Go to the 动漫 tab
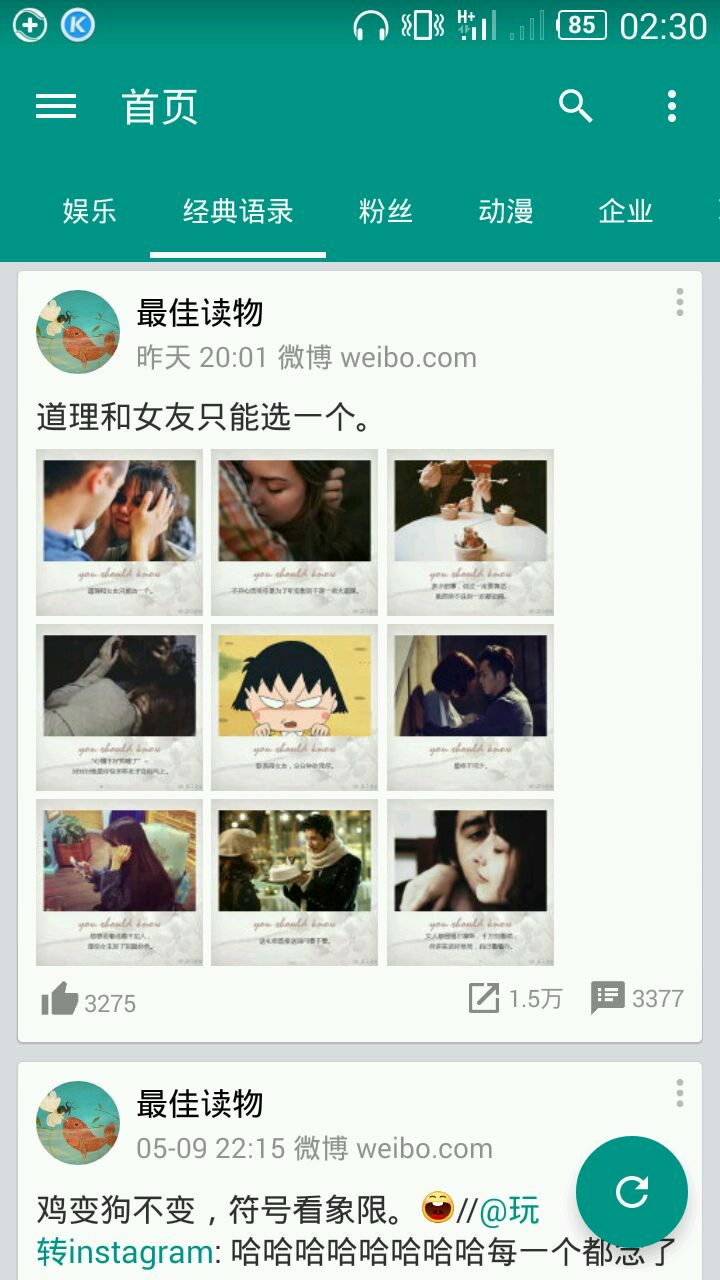The height and width of the screenshot is (1280, 720). tap(506, 211)
